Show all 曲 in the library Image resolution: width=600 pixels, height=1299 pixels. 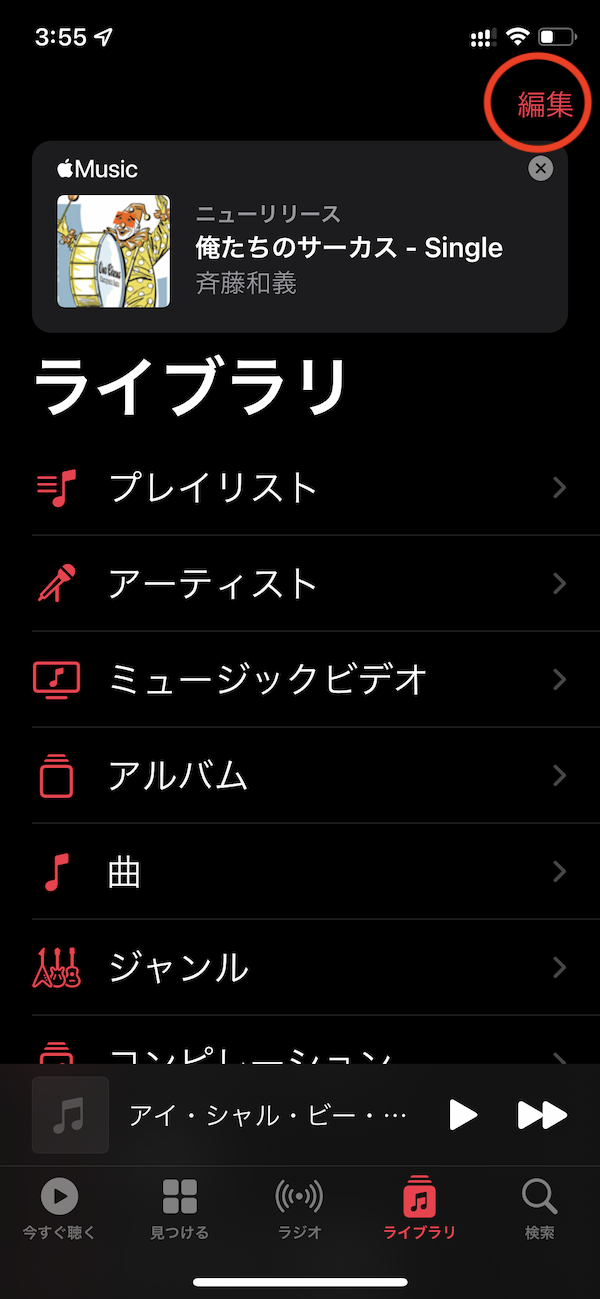click(300, 872)
